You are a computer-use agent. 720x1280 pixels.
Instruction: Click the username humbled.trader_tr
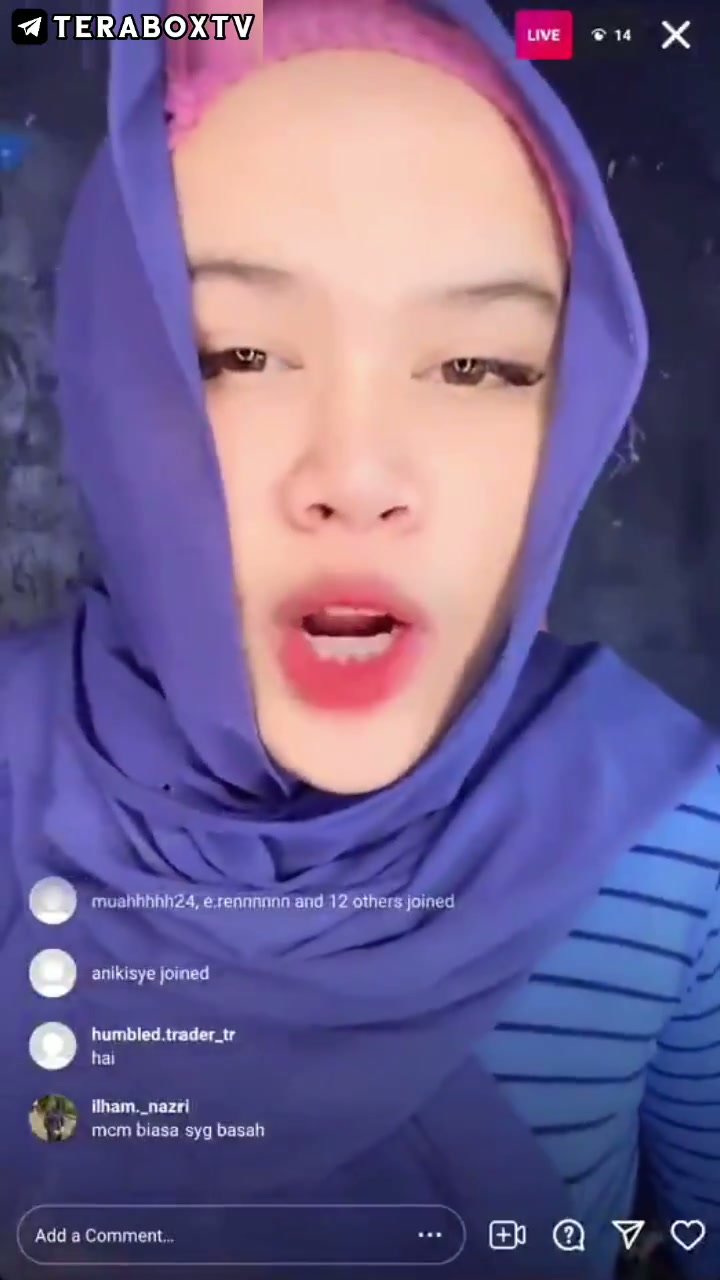163,1035
